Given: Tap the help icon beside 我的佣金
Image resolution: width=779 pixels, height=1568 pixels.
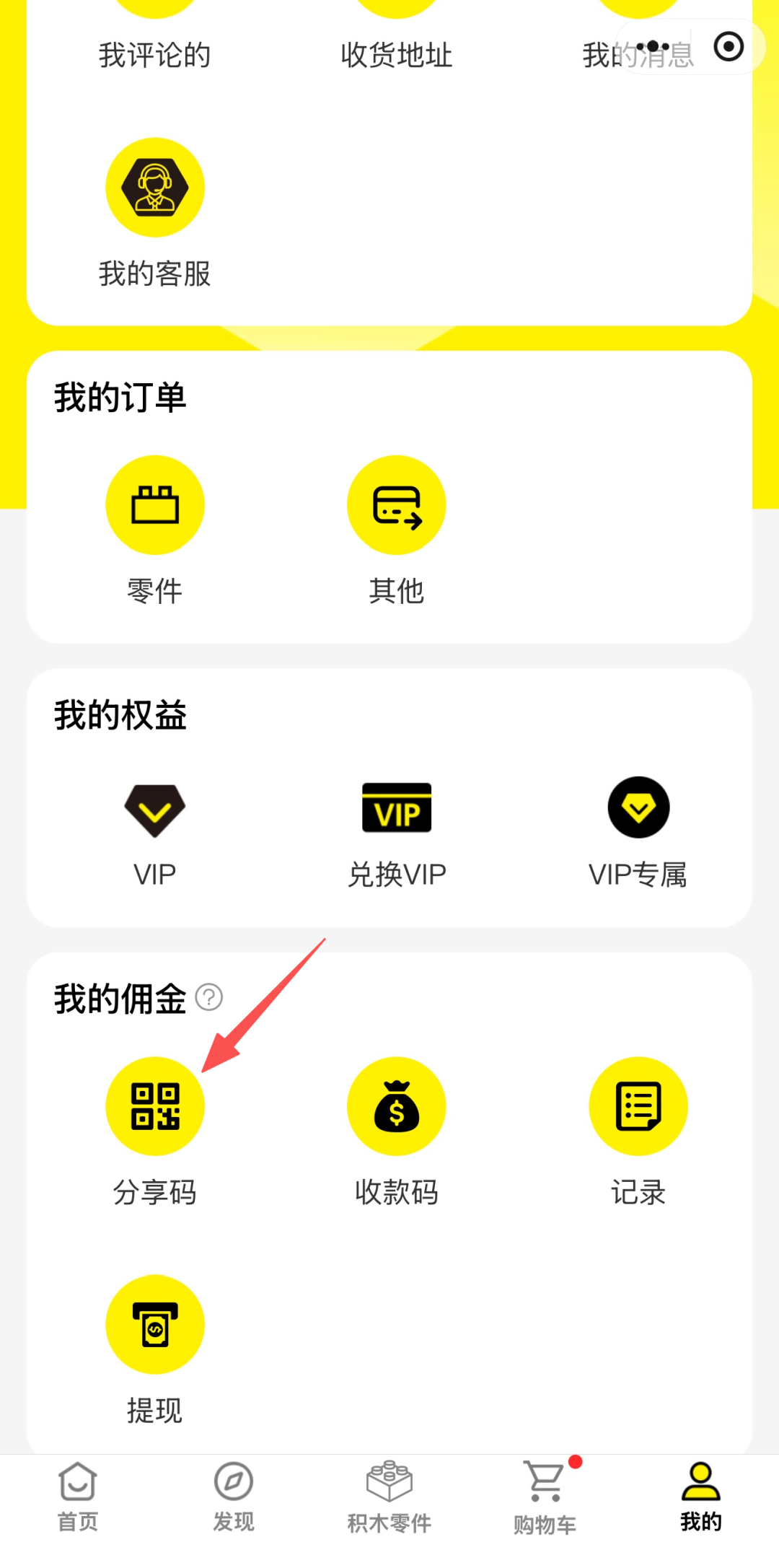Looking at the screenshot, I should coord(209,997).
